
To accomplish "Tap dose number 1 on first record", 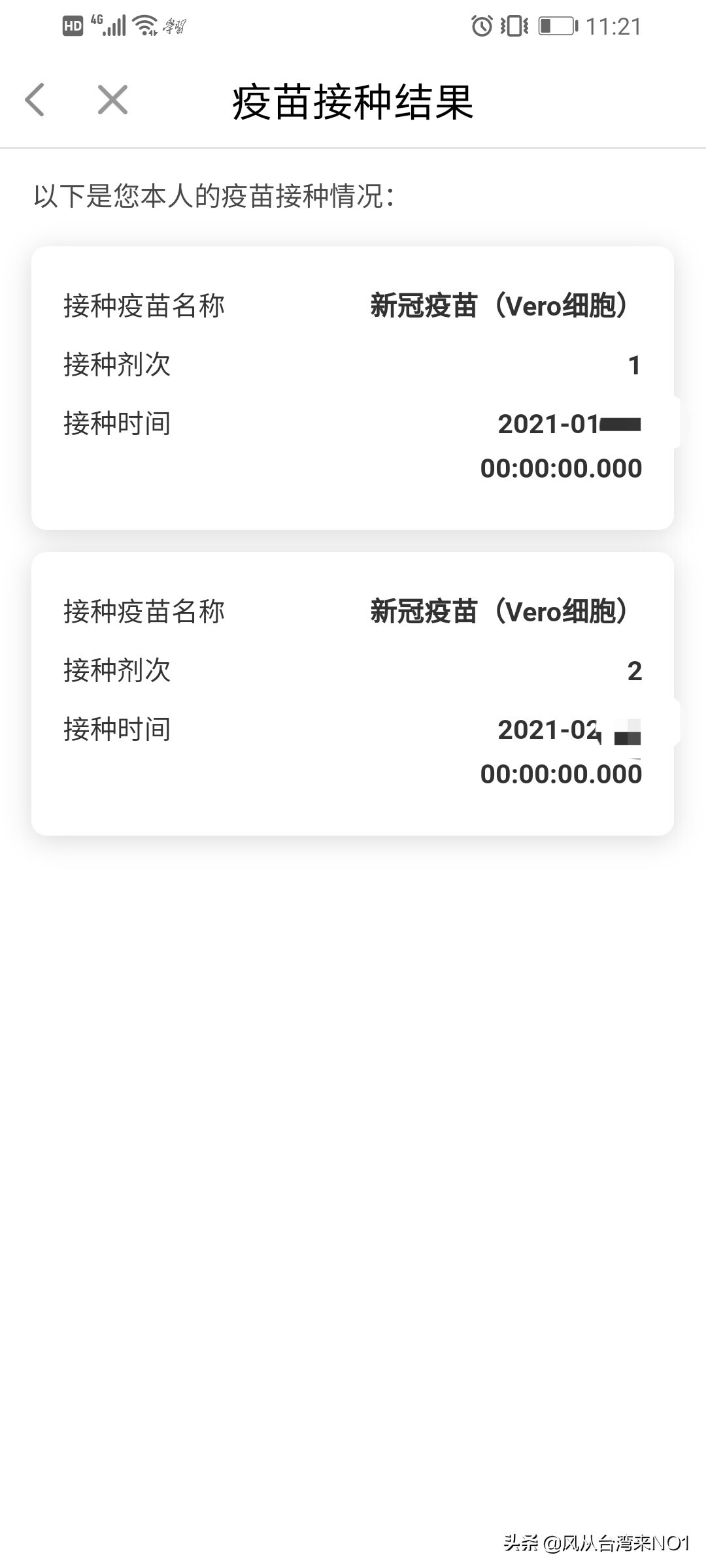I will click(x=635, y=365).
